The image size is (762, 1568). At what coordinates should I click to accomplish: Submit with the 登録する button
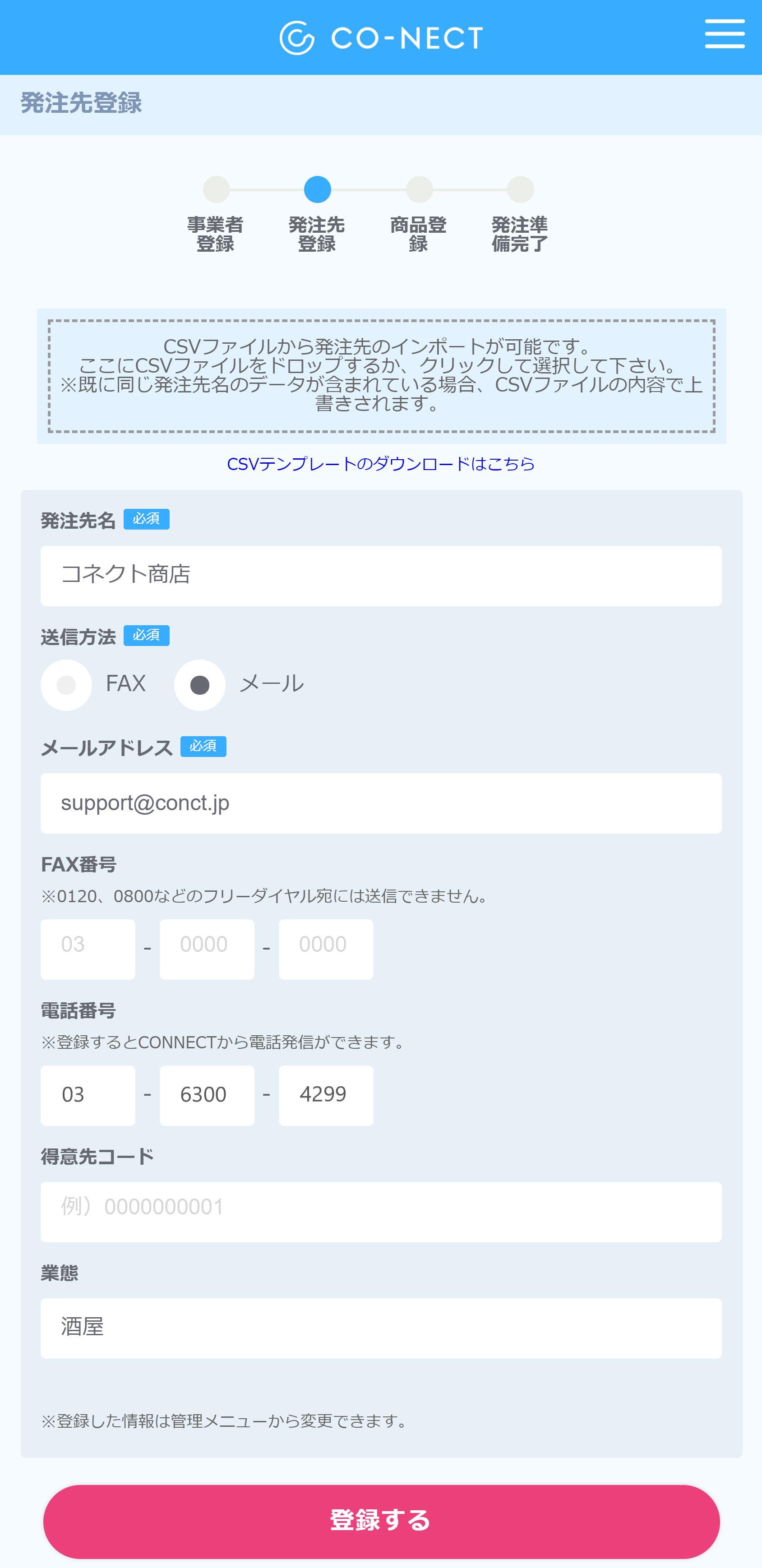[381, 1521]
